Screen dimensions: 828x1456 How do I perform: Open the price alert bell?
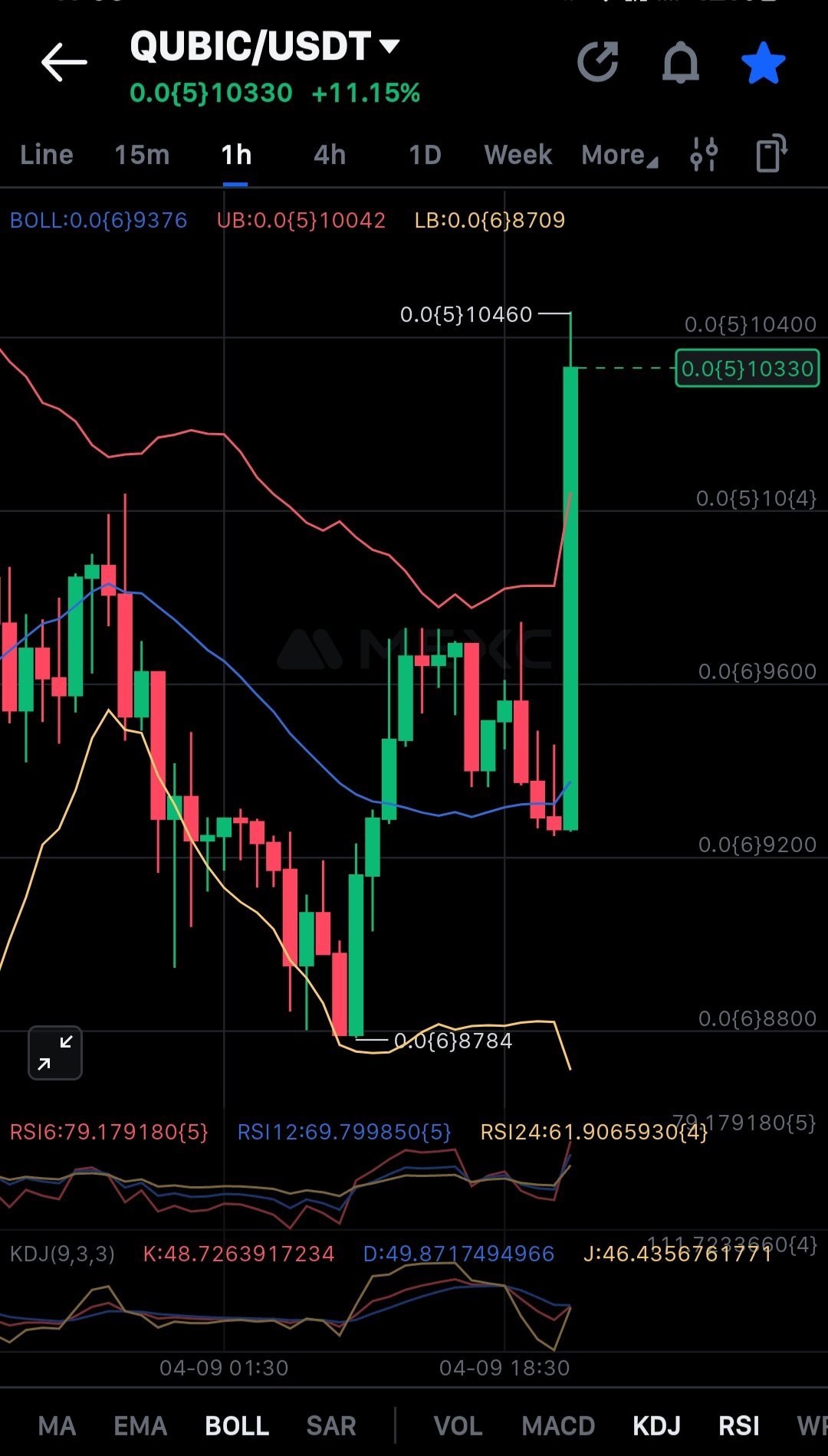(x=680, y=62)
